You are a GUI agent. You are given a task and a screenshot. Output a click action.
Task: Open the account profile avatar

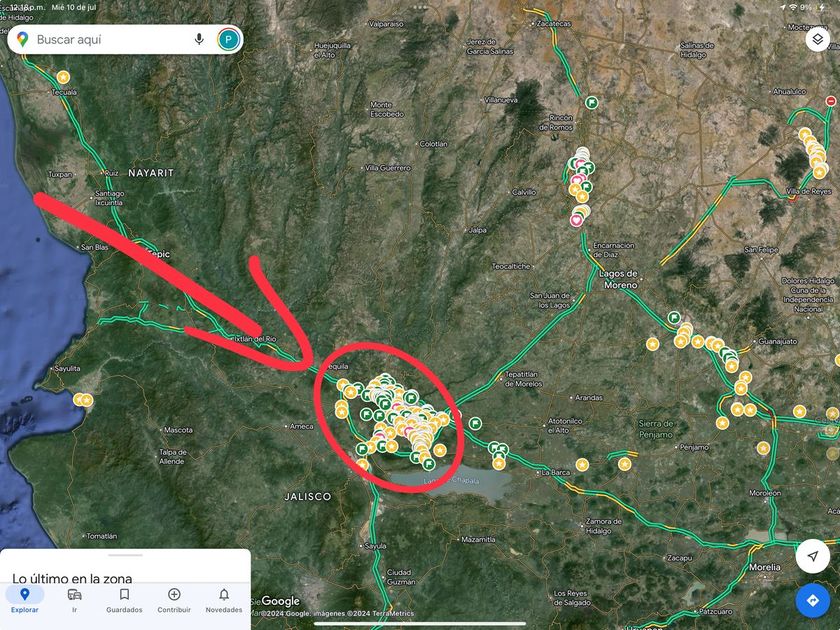point(228,40)
